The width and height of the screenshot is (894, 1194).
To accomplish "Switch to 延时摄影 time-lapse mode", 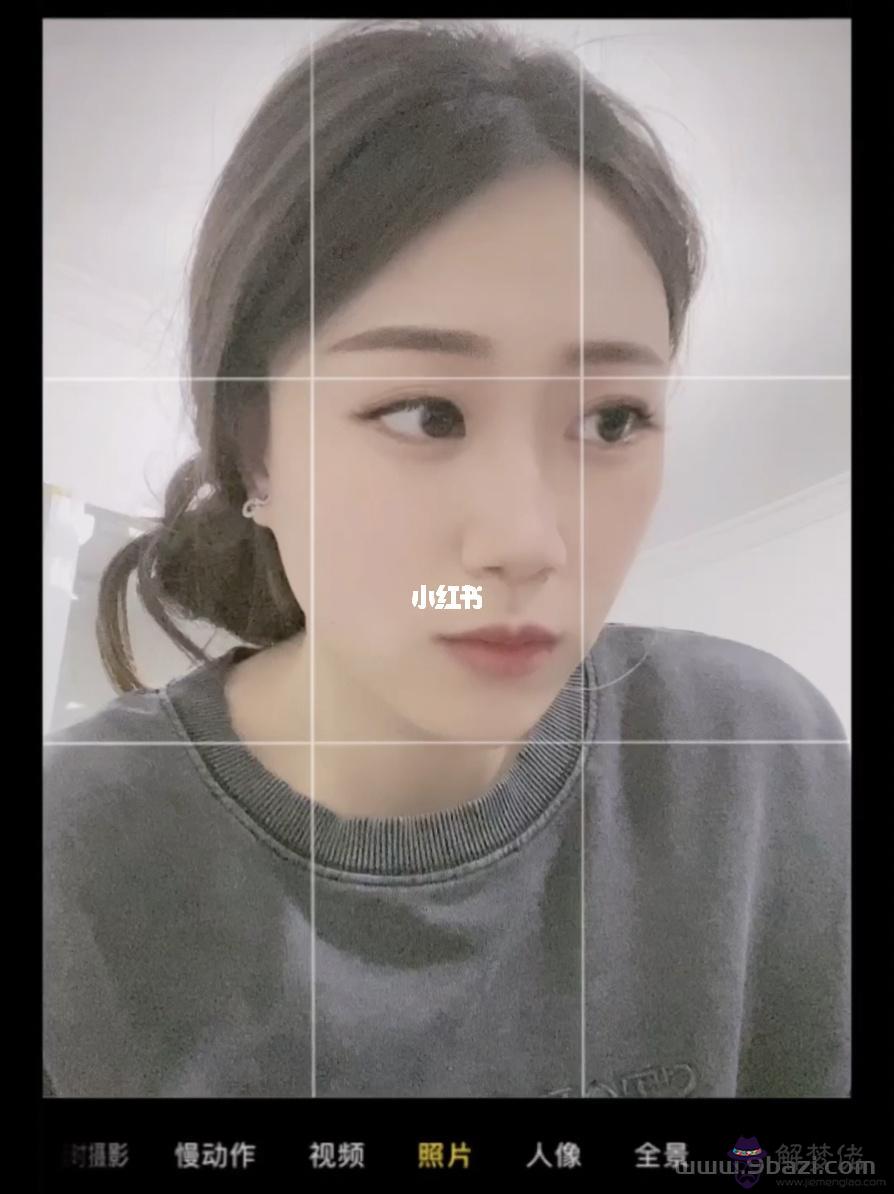I will tap(97, 1156).
